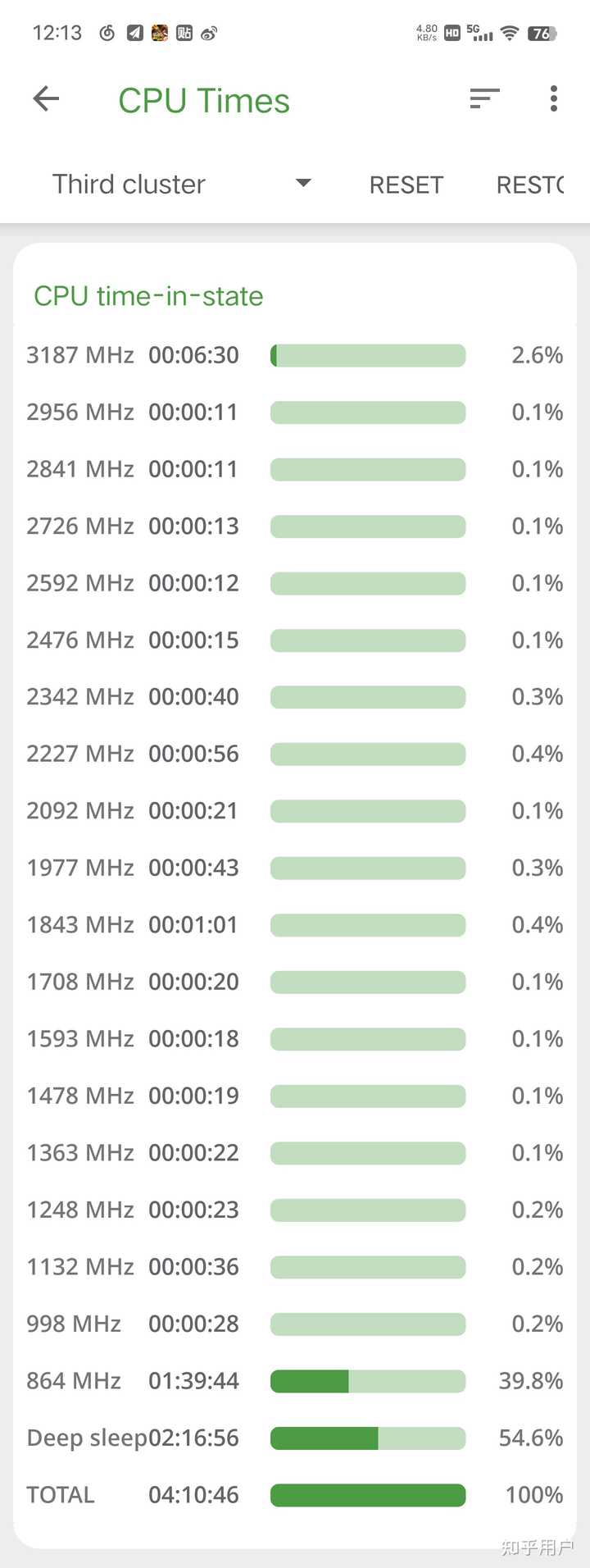Tap the Weibo notification icon

tap(208, 33)
